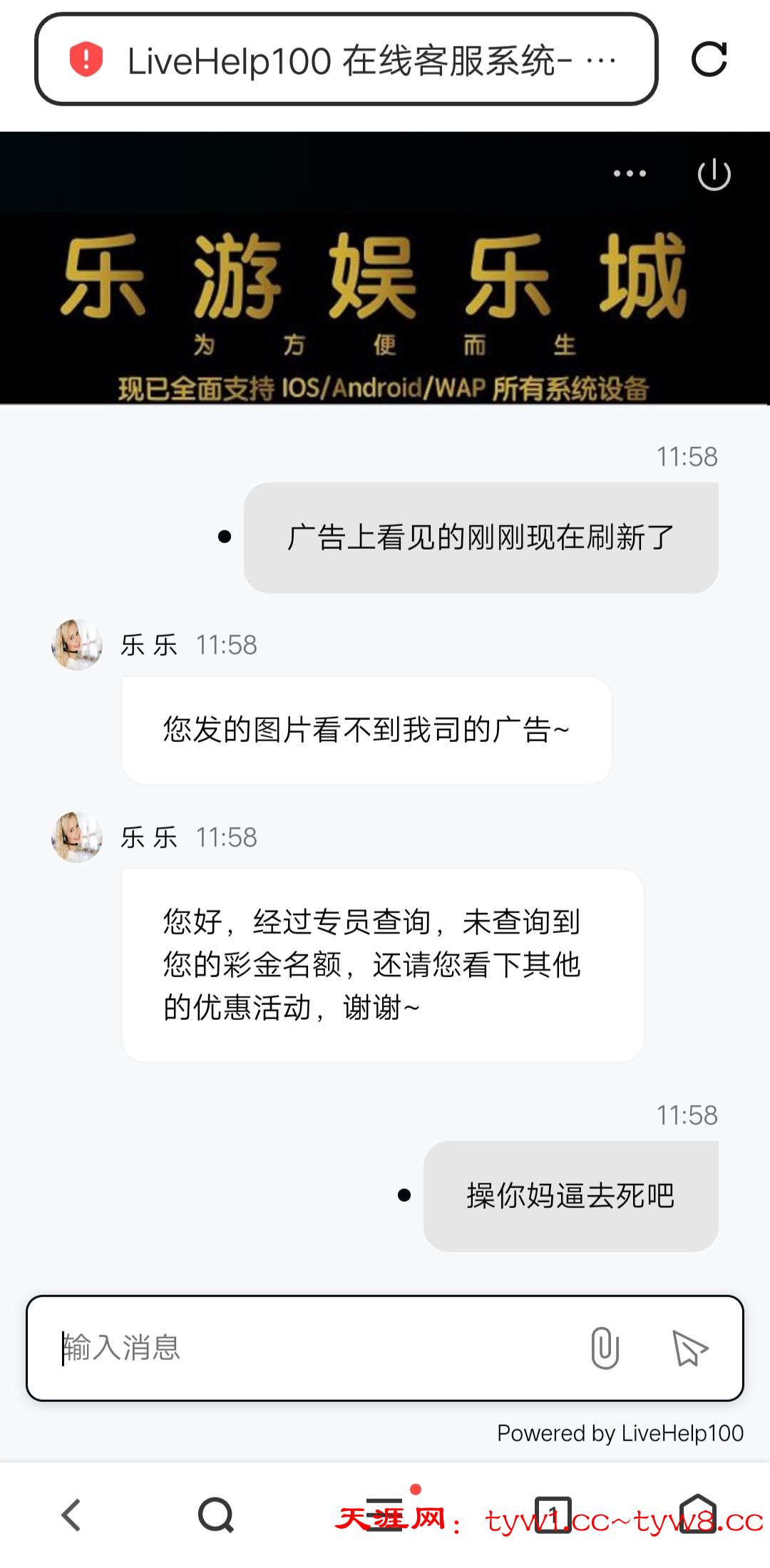Open the three-dot chat options menu

point(630,173)
